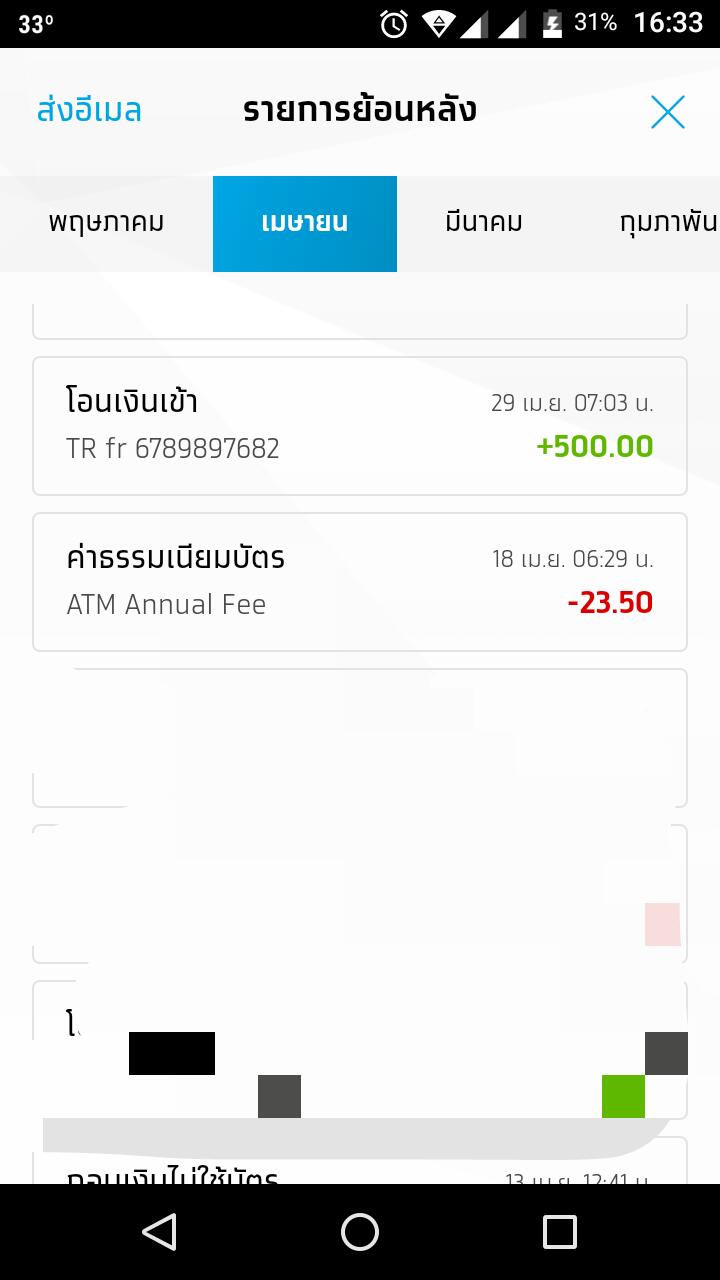This screenshot has width=720, height=1280.
Task: Open the +500.00 โอนเงินเข้า transaction
Action: tap(360, 426)
